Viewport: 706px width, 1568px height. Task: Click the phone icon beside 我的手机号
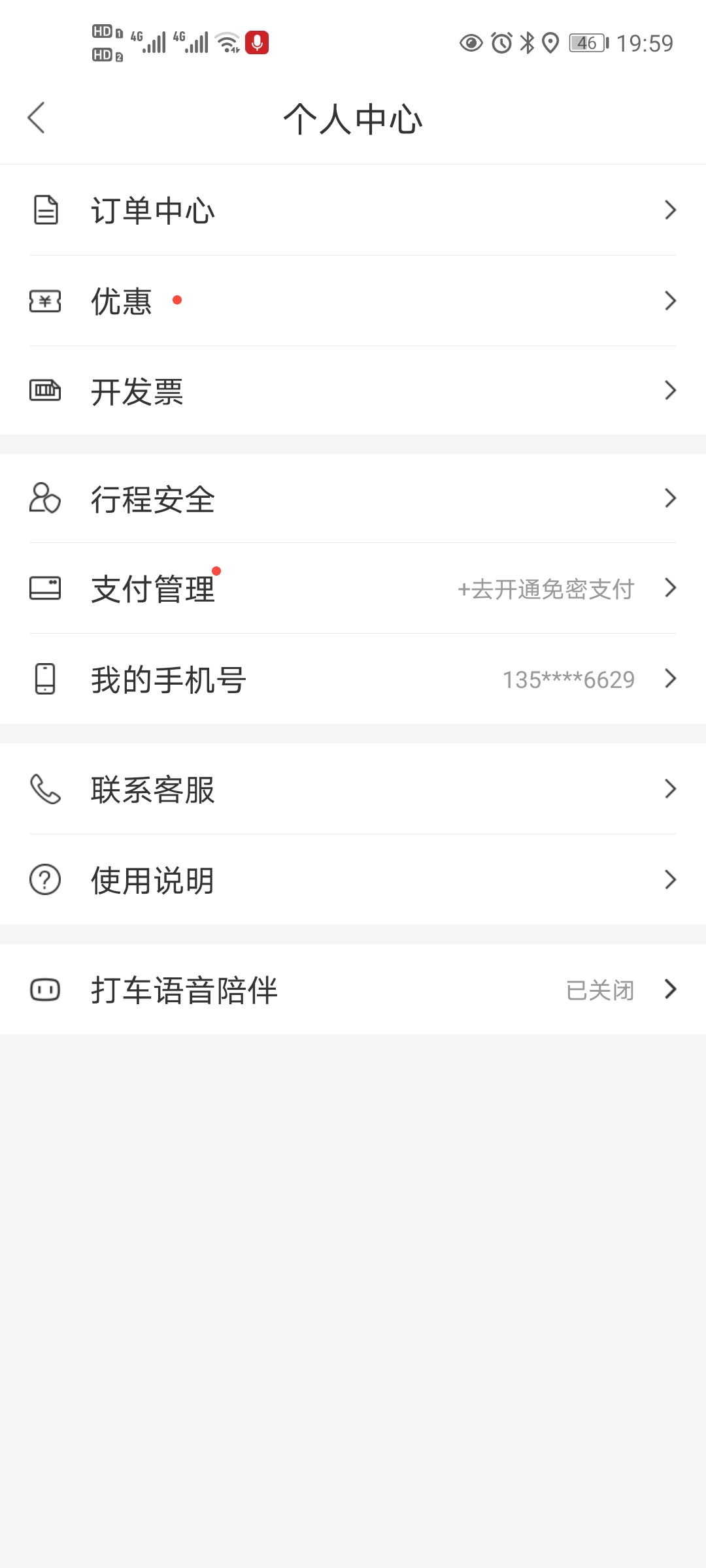click(x=44, y=679)
